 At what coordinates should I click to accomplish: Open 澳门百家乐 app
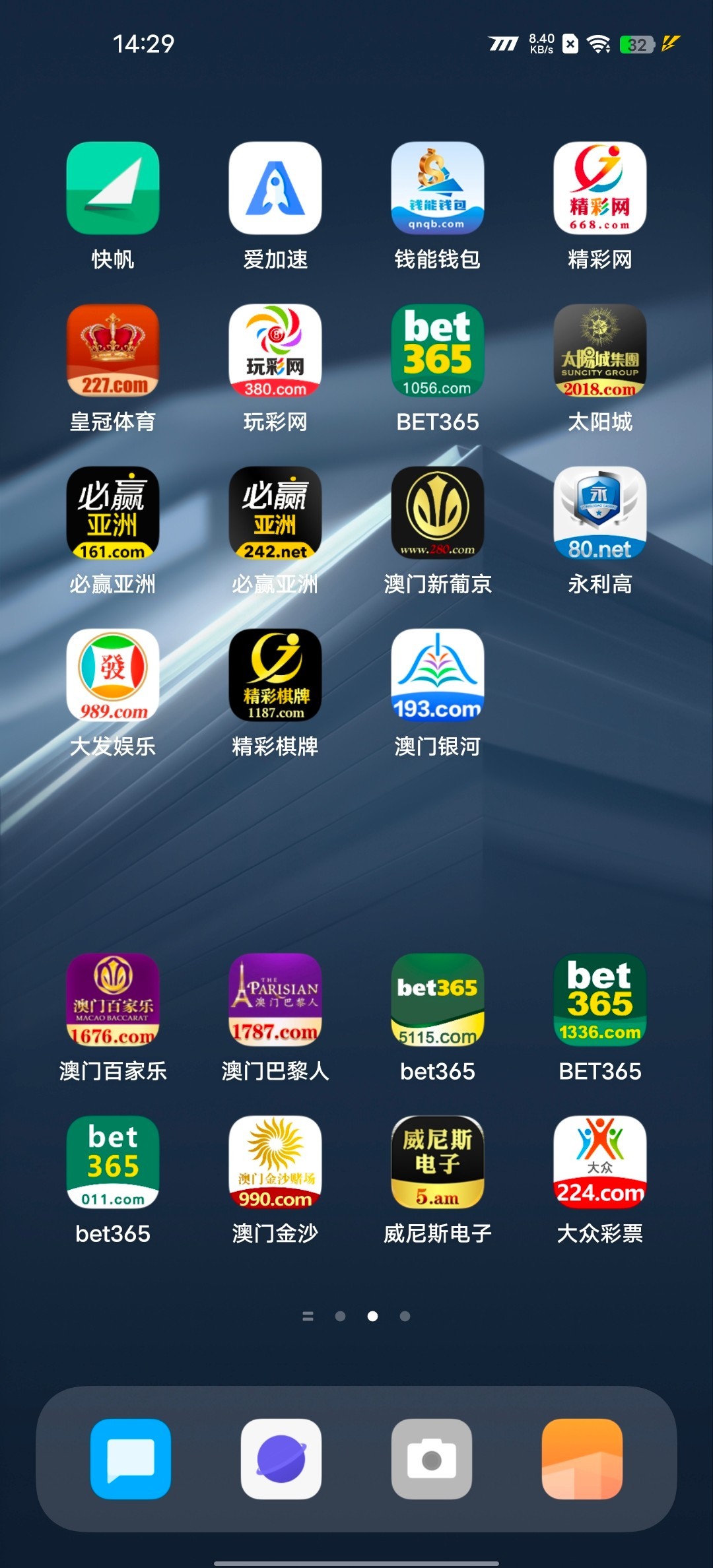113,1000
